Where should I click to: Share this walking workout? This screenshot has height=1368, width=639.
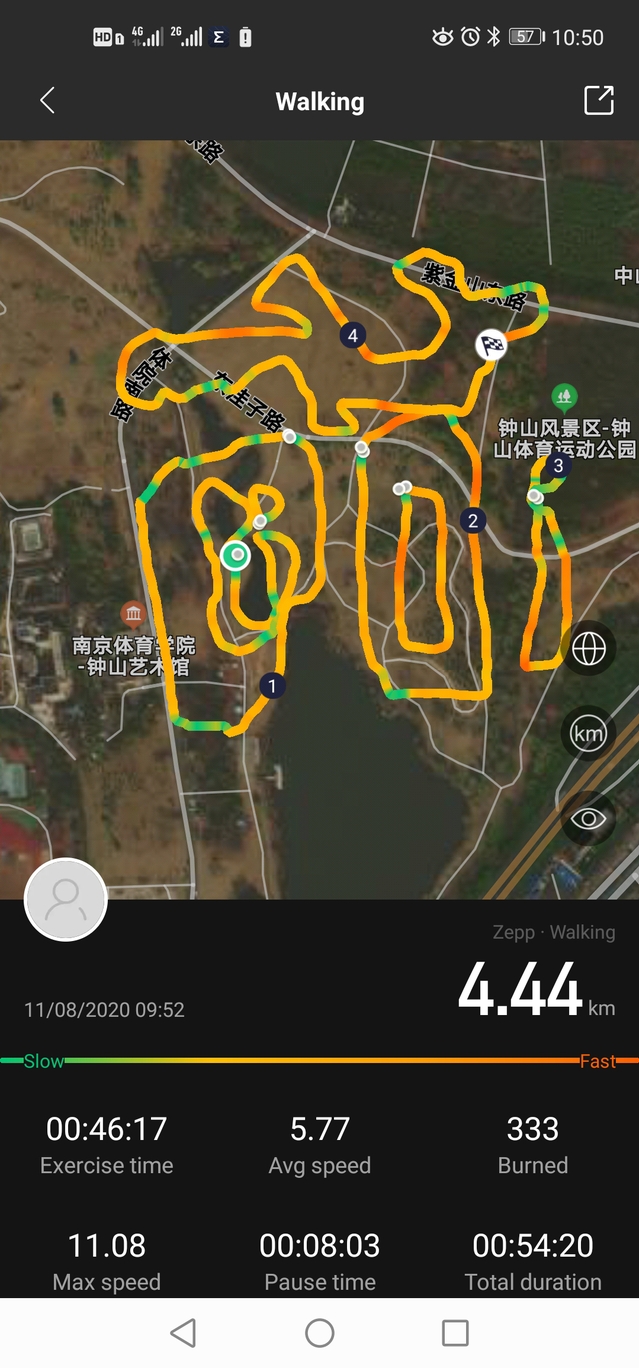(x=598, y=101)
